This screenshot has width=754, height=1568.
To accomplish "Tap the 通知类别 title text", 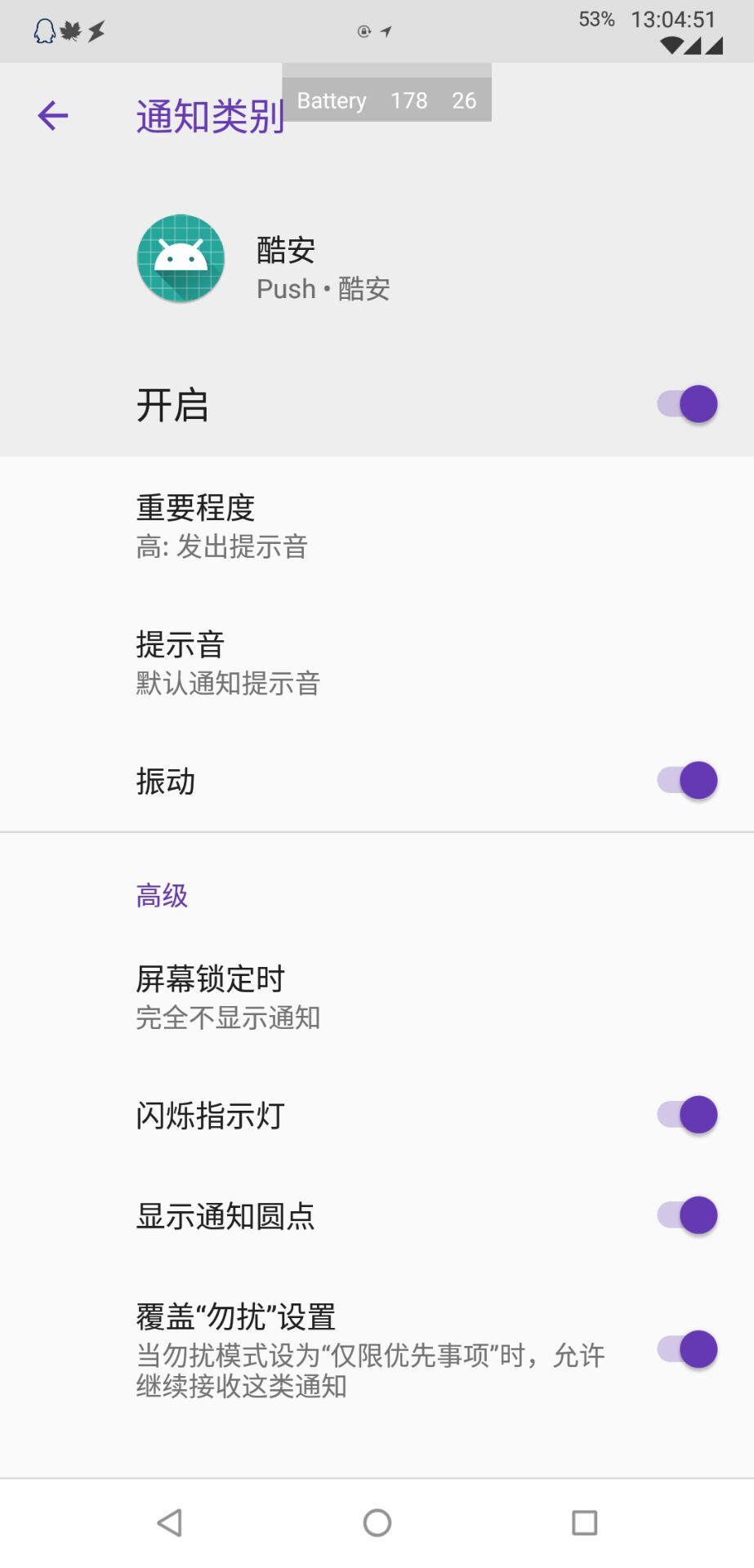I will [210, 116].
